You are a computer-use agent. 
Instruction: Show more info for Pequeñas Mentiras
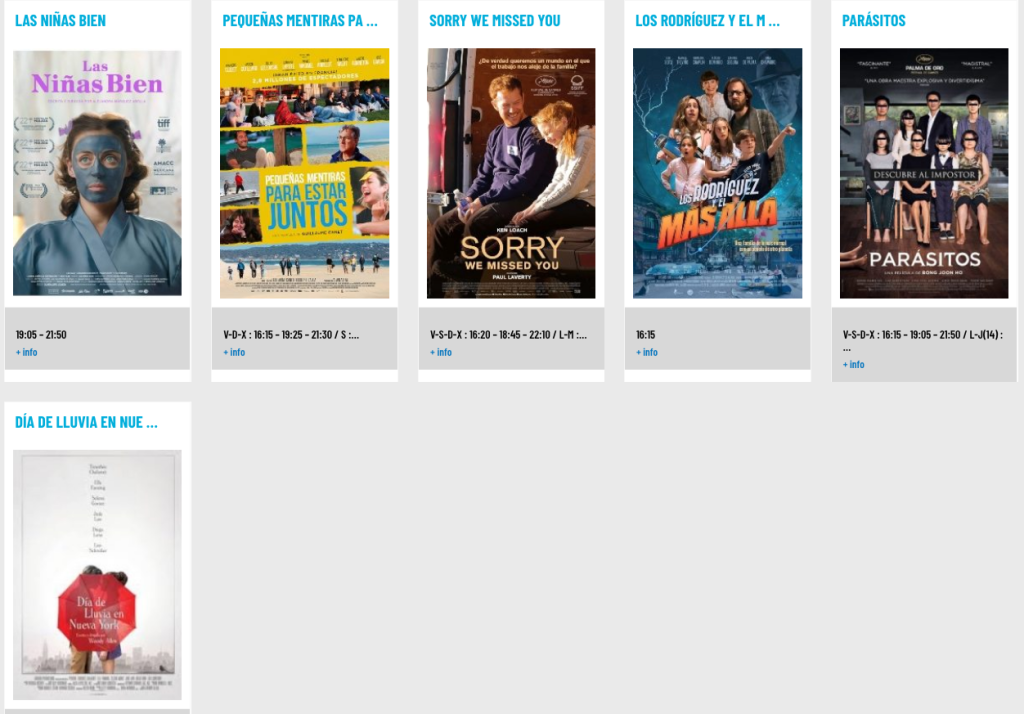[234, 352]
